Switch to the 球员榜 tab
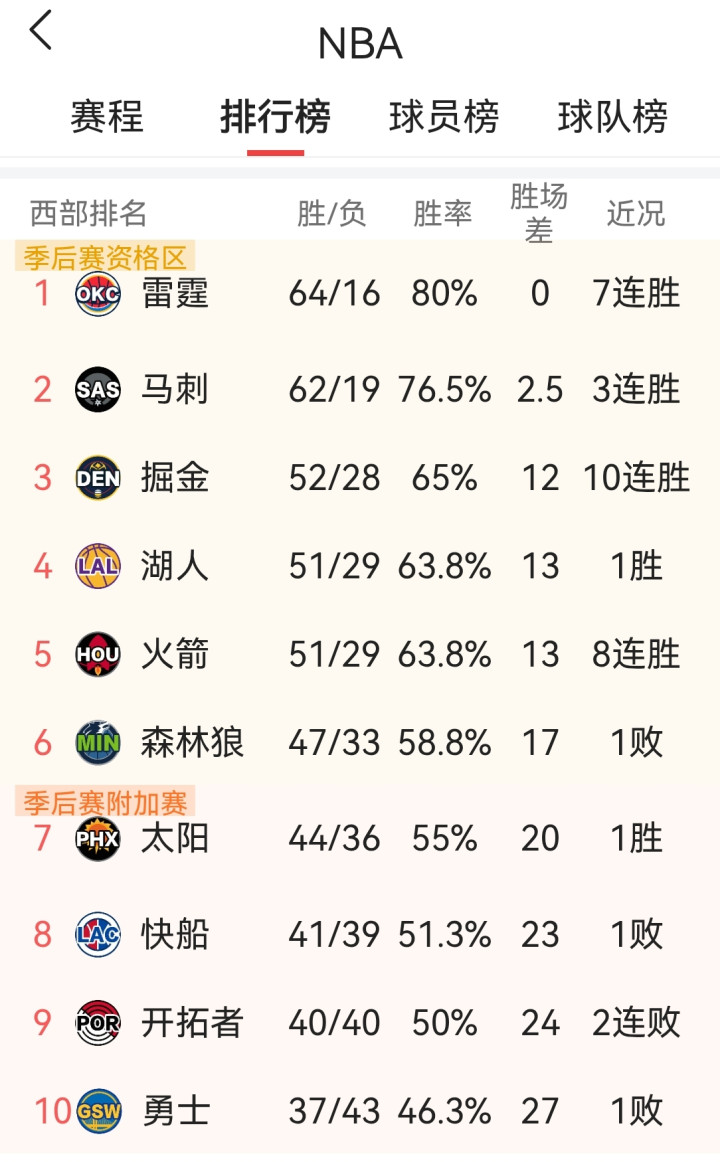The height and width of the screenshot is (1162, 720). pos(444,118)
